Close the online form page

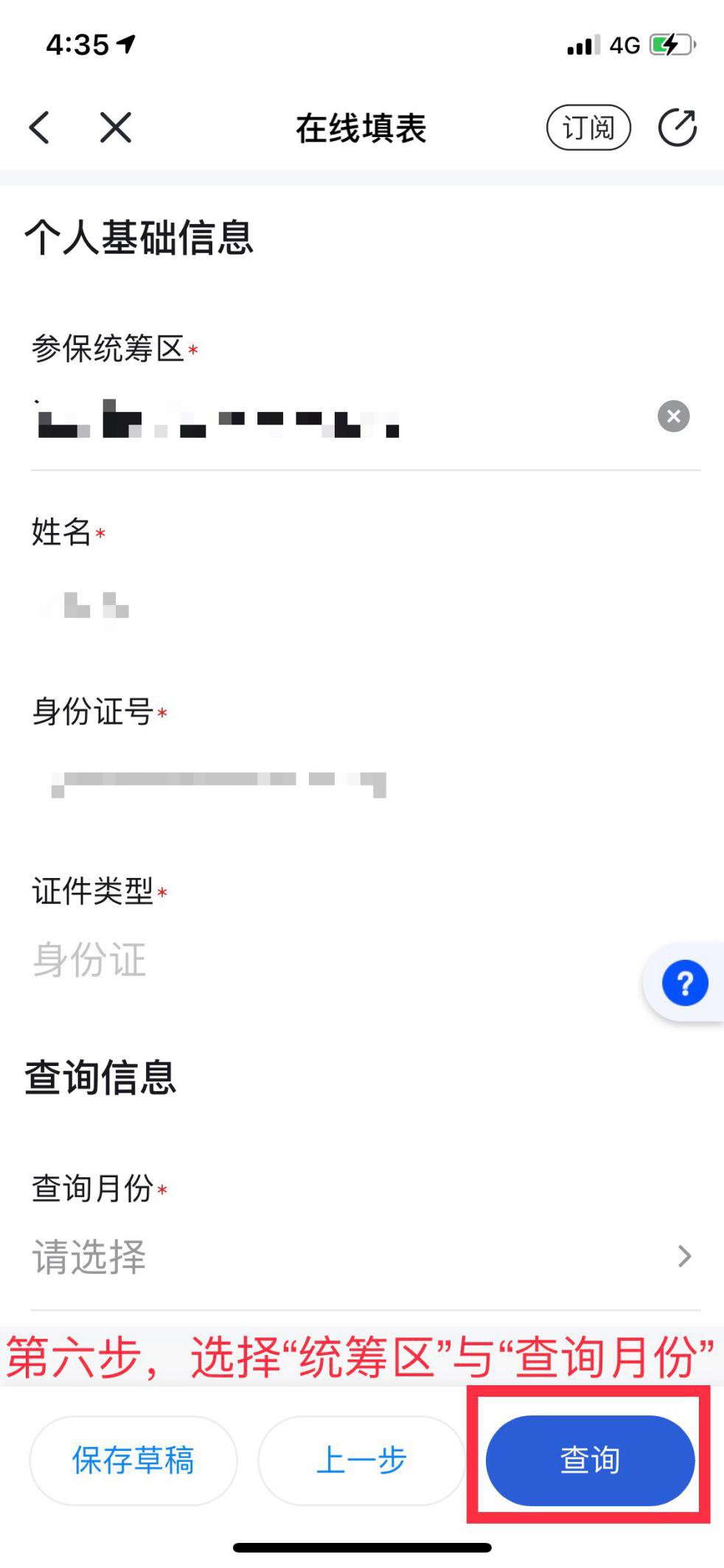(116, 128)
